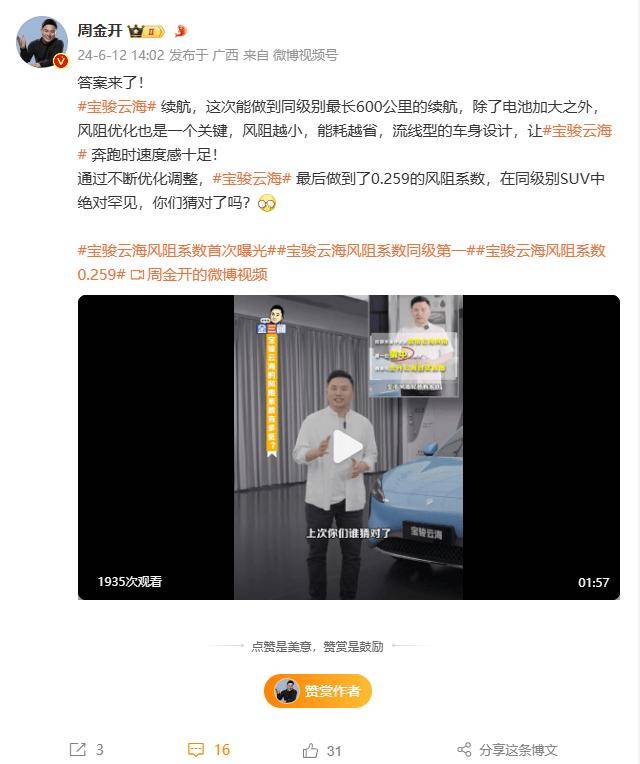Image resolution: width=640 pixels, height=764 pixels.
Task: Open the username 周金开
Action: point(100,31)
